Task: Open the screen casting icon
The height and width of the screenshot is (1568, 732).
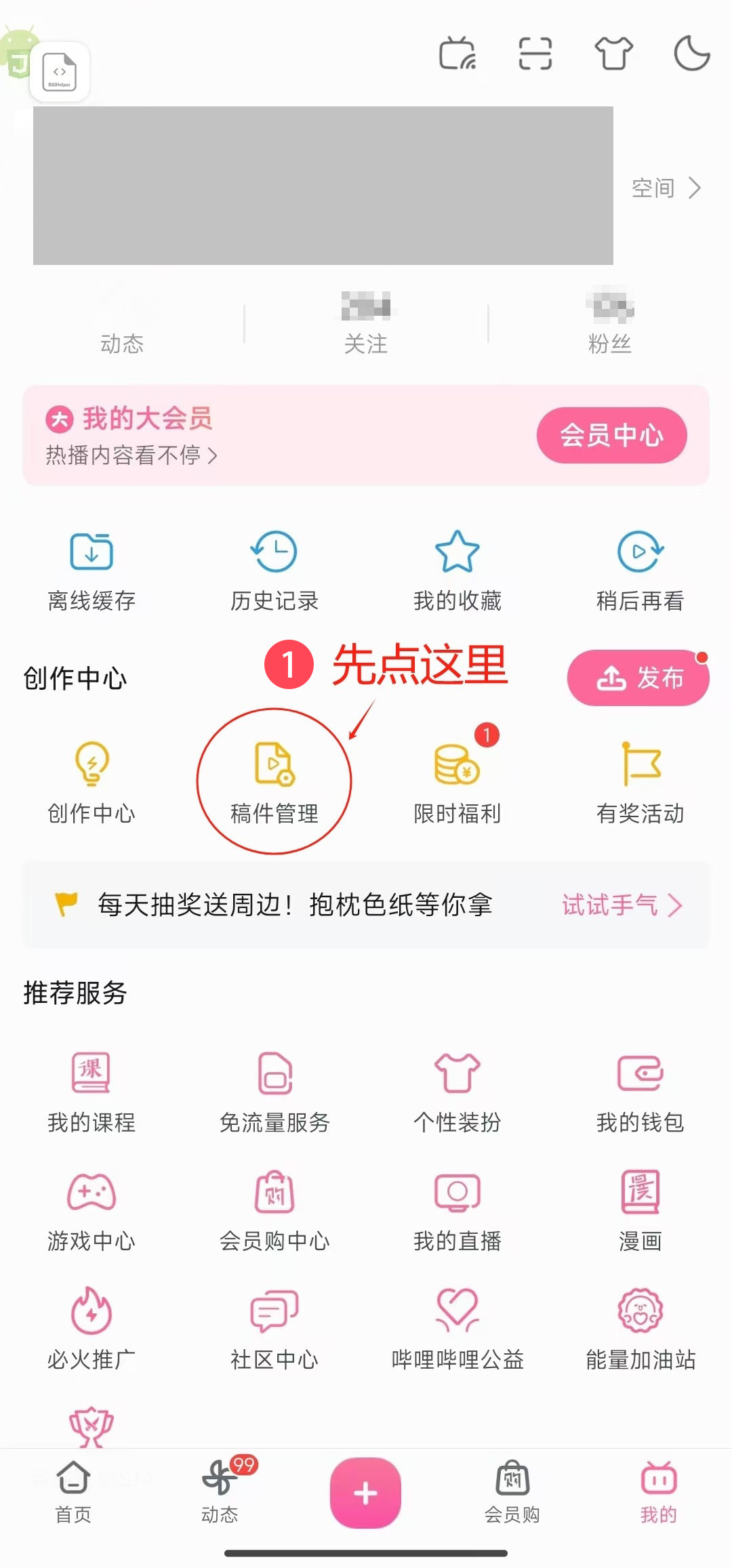Action: tap(457, 54)
